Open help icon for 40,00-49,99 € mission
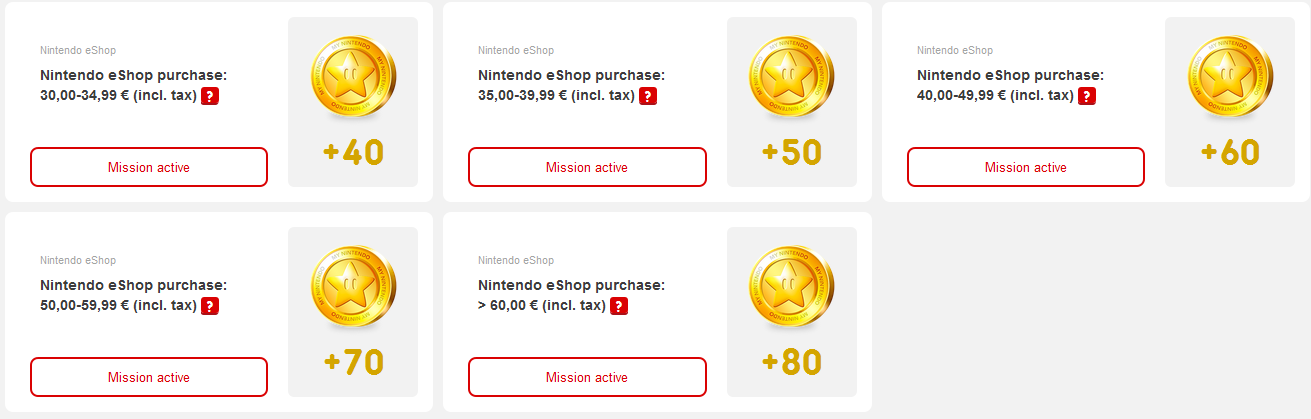The height and width of the screenshot is (419, 1311). tap(1087, 97)
